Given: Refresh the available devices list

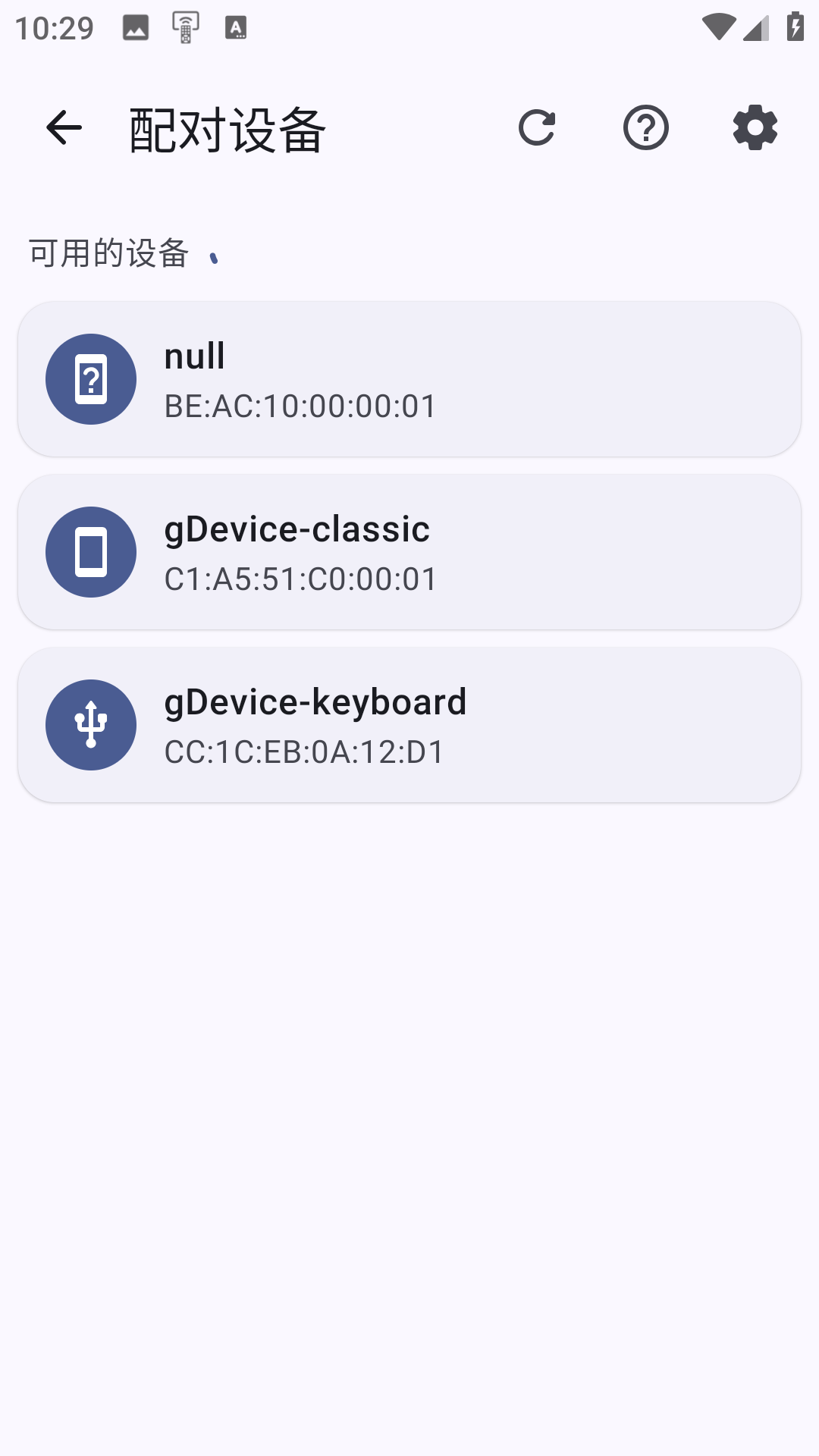Looking at the screenshot, I should [x=537, y=127].
